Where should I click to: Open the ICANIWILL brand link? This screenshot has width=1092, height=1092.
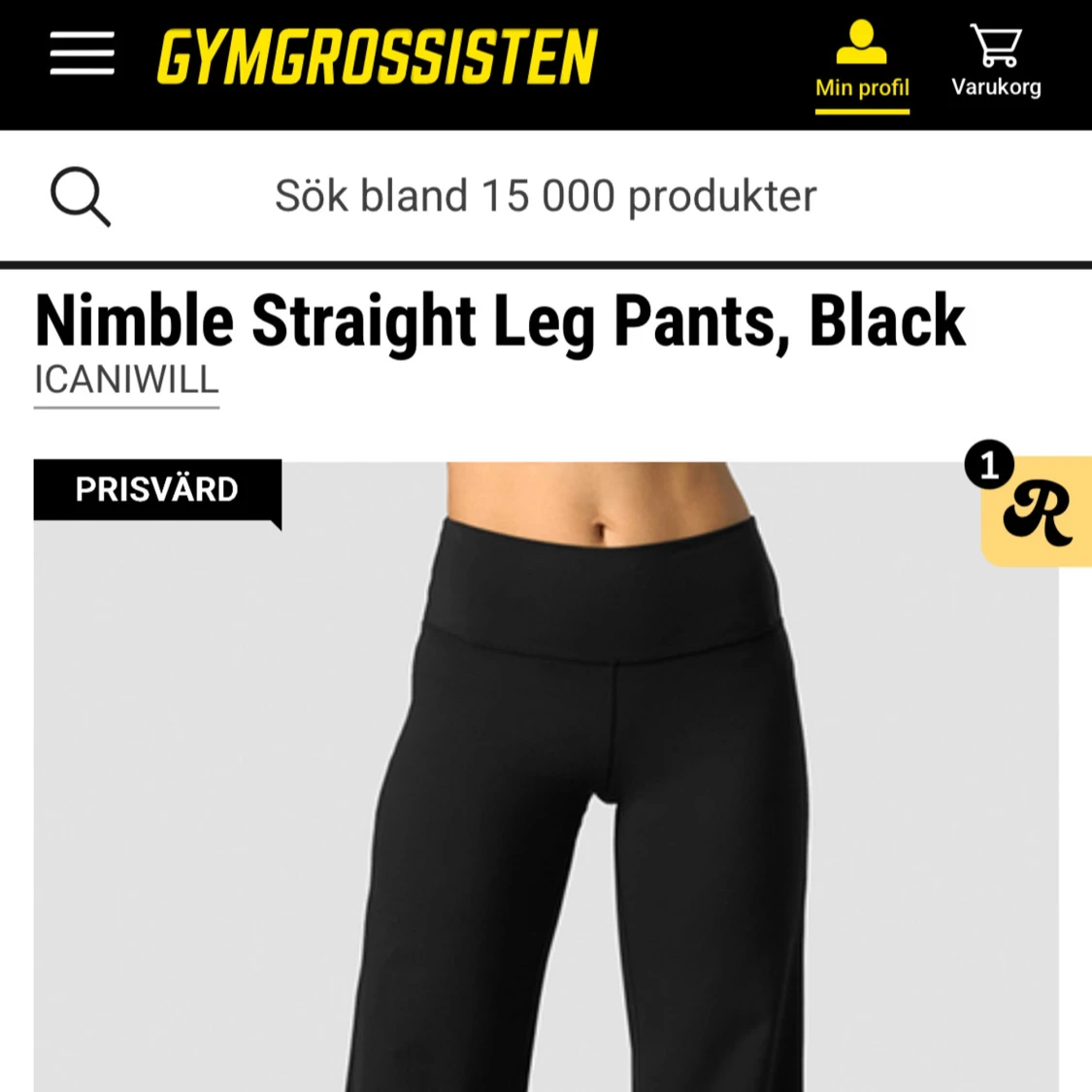127,381
